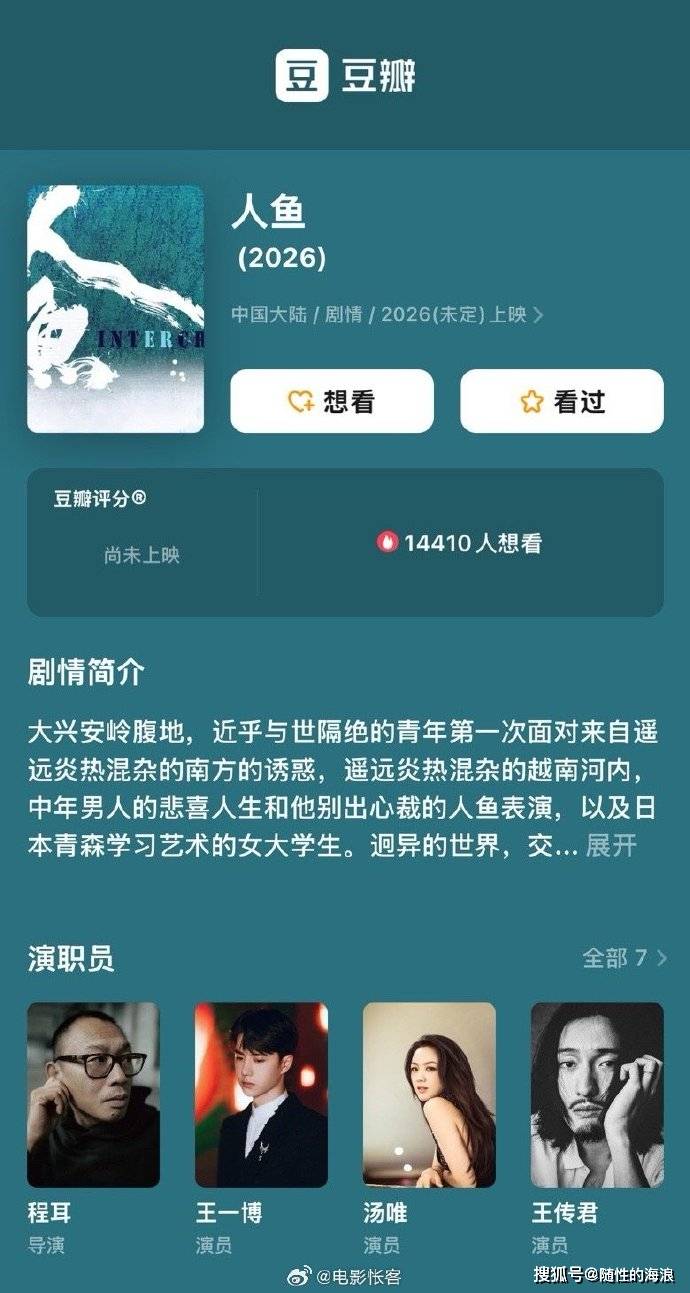
Task: Open actor 王传君's profile
Action: (597, 1095)
